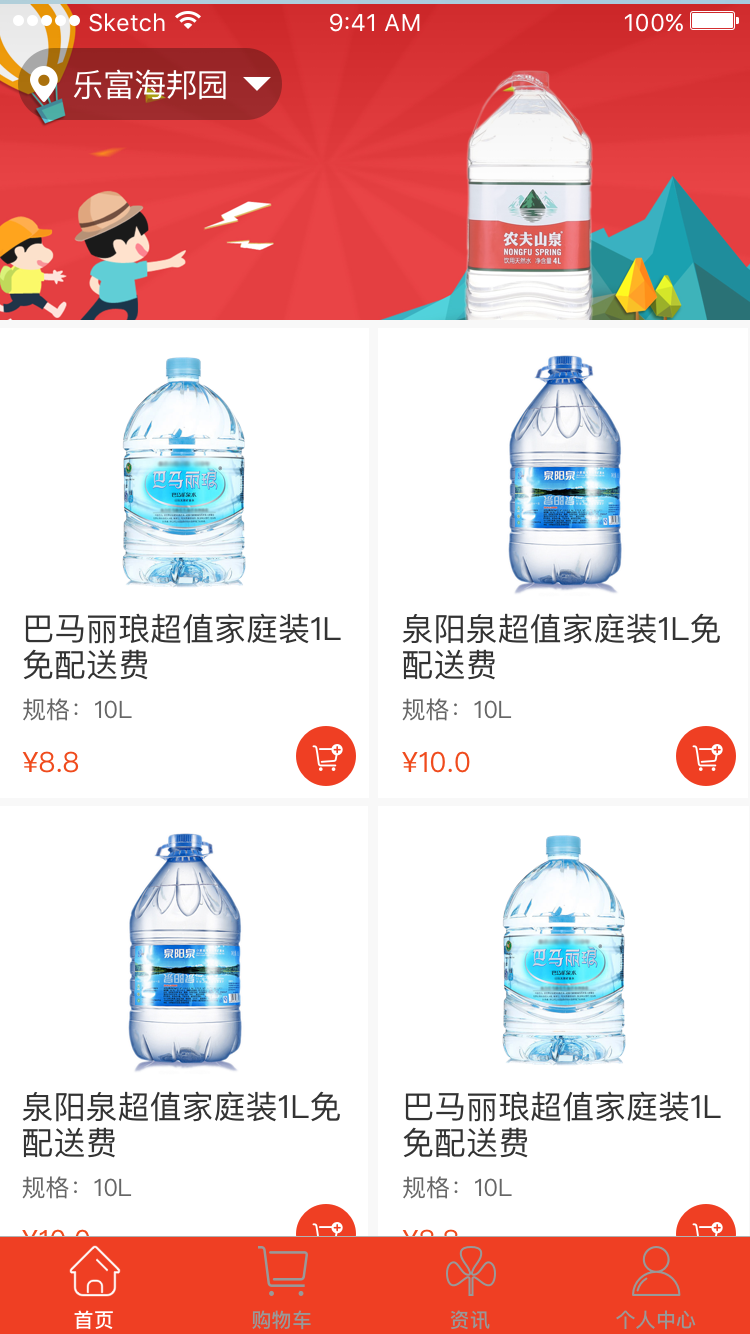
Task: Select the ¥8.8 price label
Action: coord(48,762)
